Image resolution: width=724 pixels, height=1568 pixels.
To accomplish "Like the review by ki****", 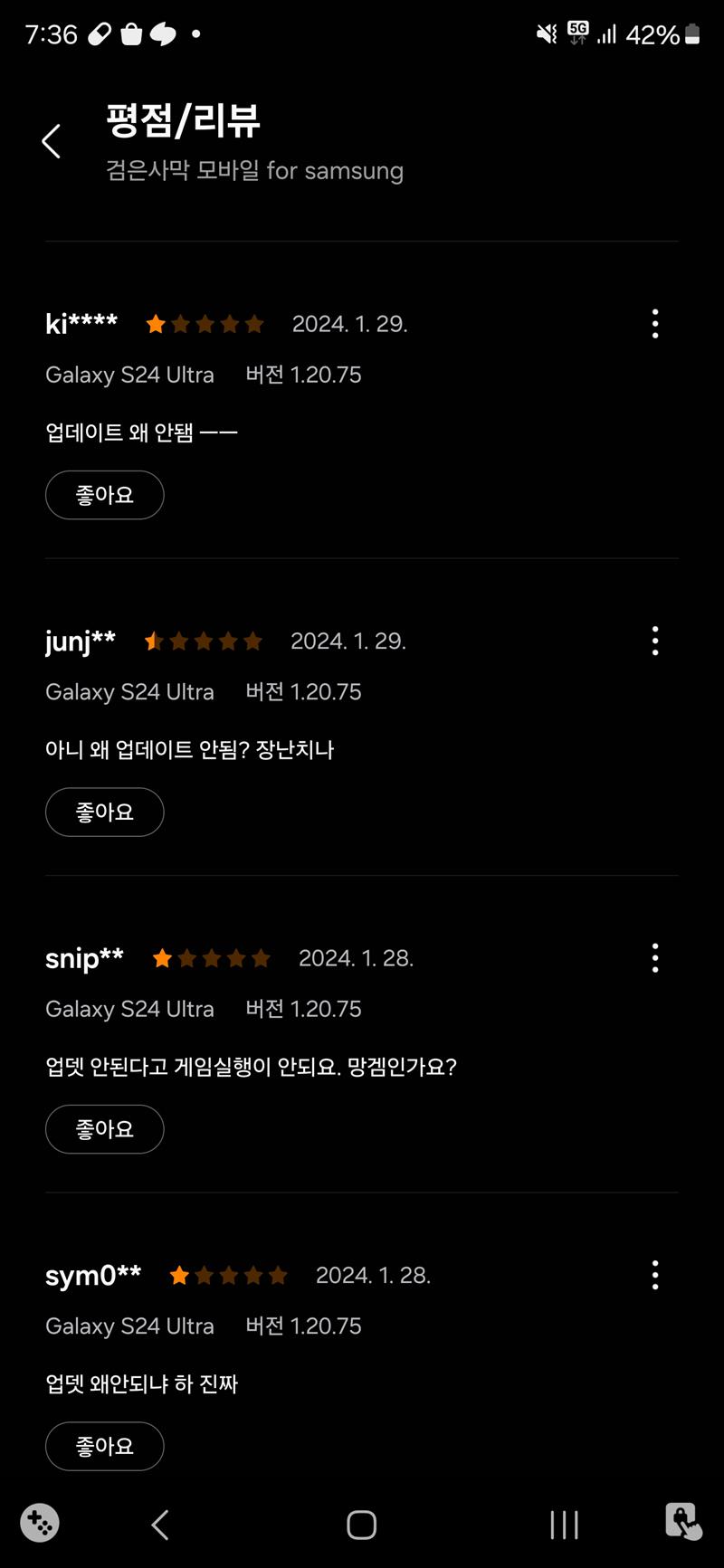I will click(105, 495).
